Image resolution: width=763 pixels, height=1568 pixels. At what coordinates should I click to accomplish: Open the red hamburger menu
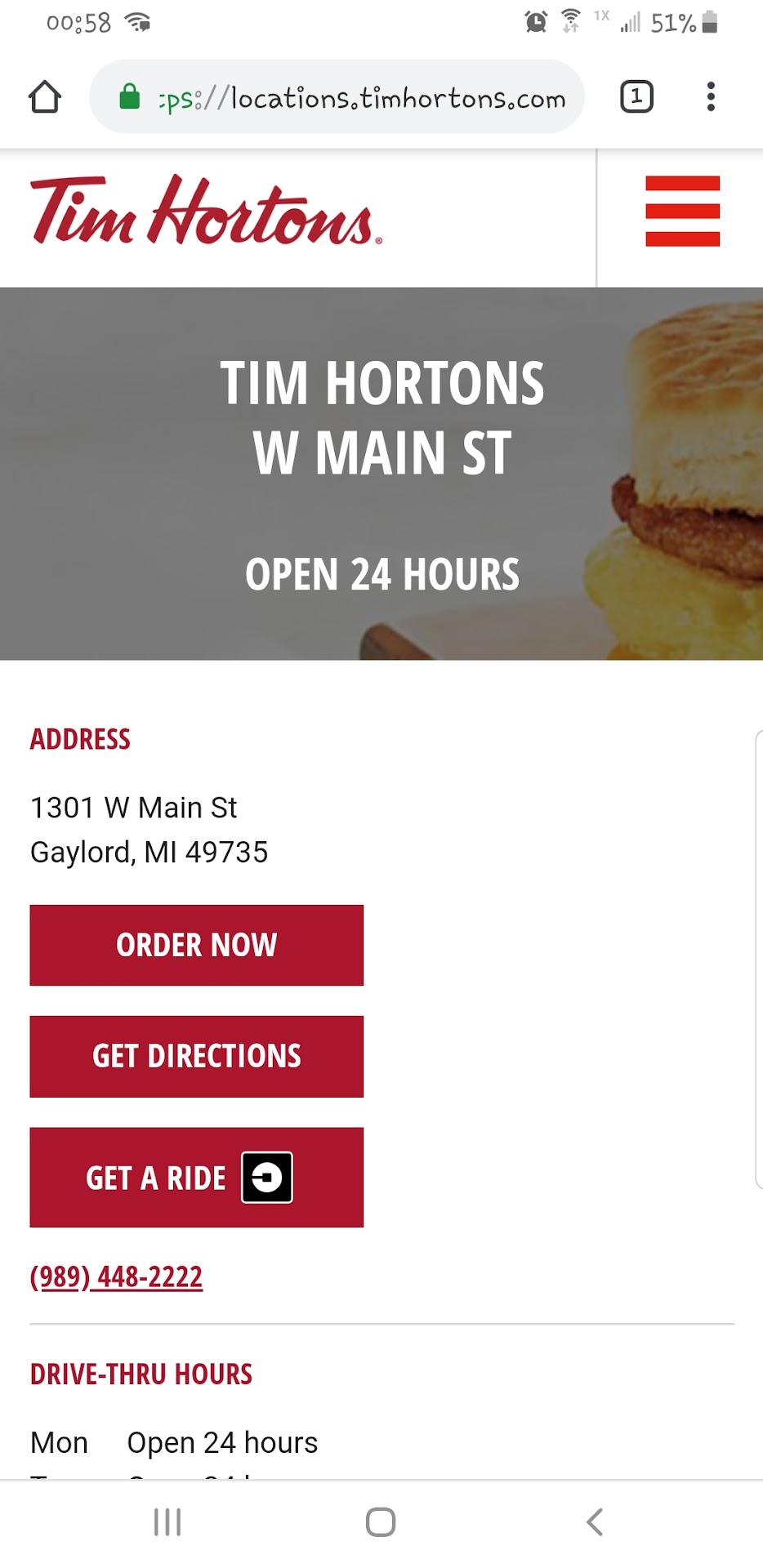[x=682, y=211]
